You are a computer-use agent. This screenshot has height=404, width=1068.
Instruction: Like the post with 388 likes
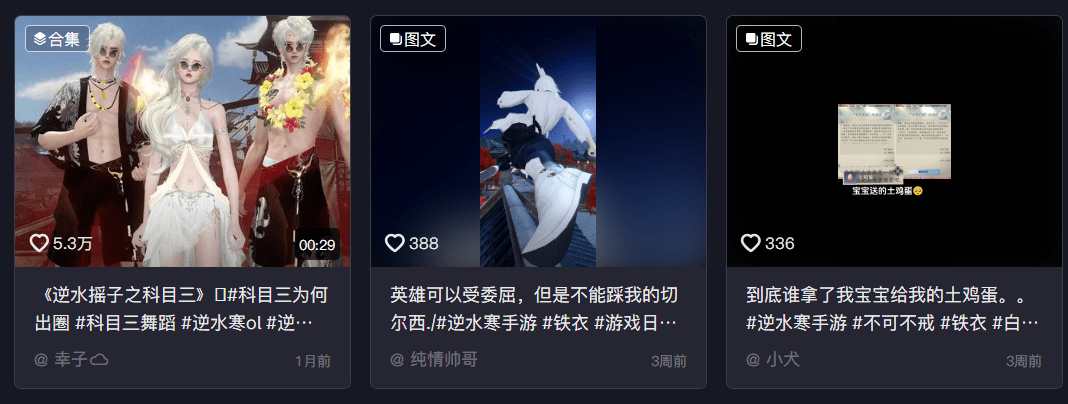pos(395,243)
